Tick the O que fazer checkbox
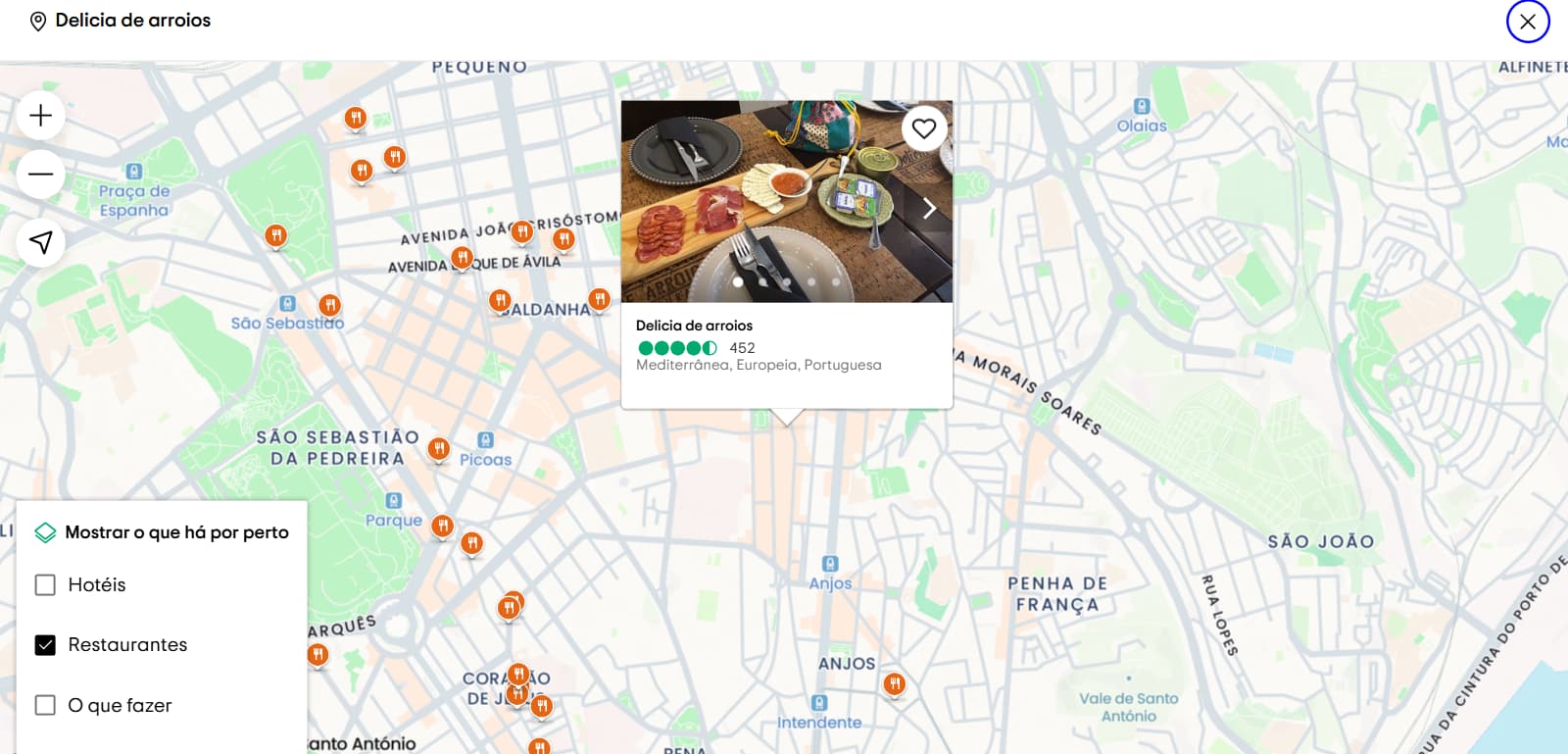This screenshot has width=1568, height=754. 45,706
